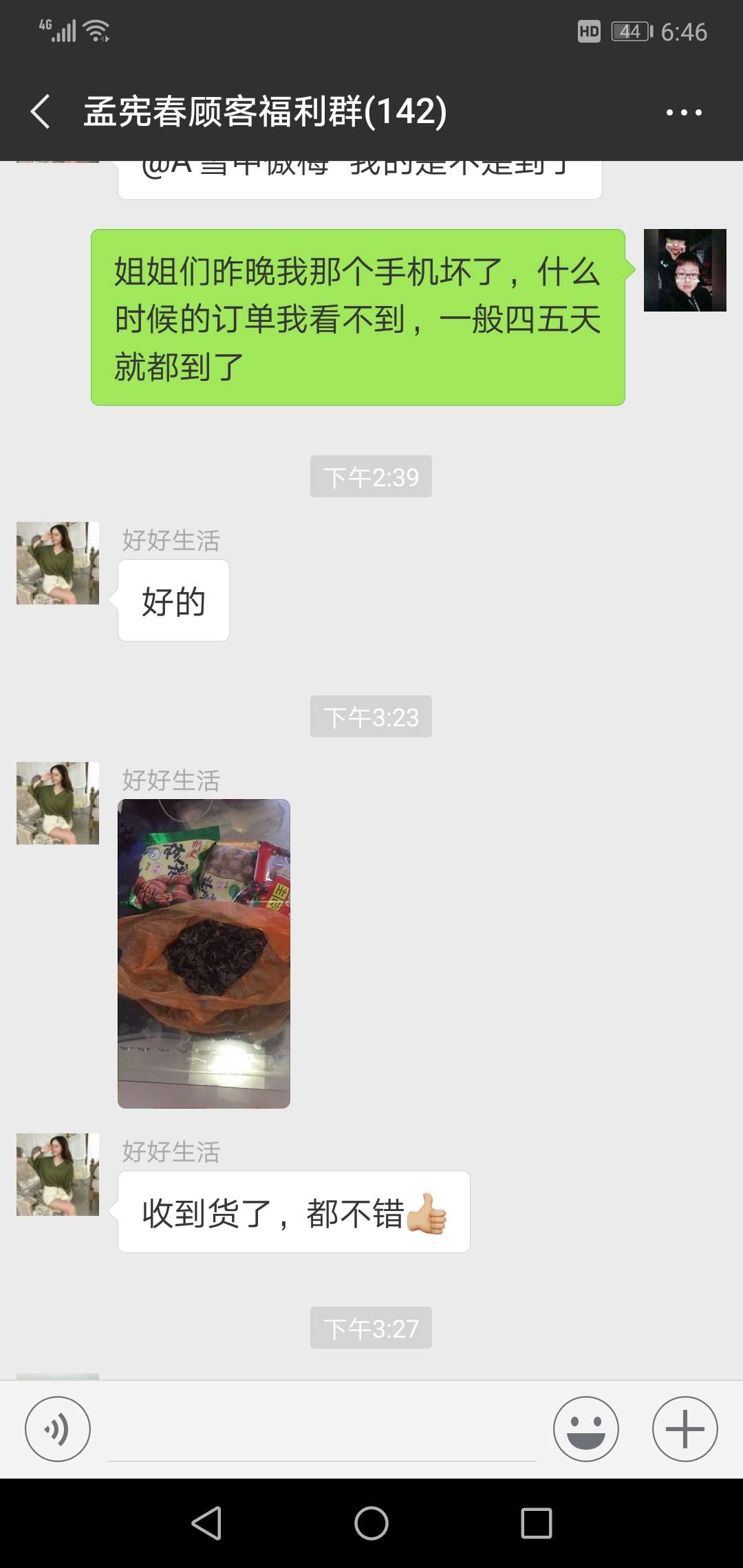
Task: Tap the 下午3:27 timestamp
Action: (371, 1328)
